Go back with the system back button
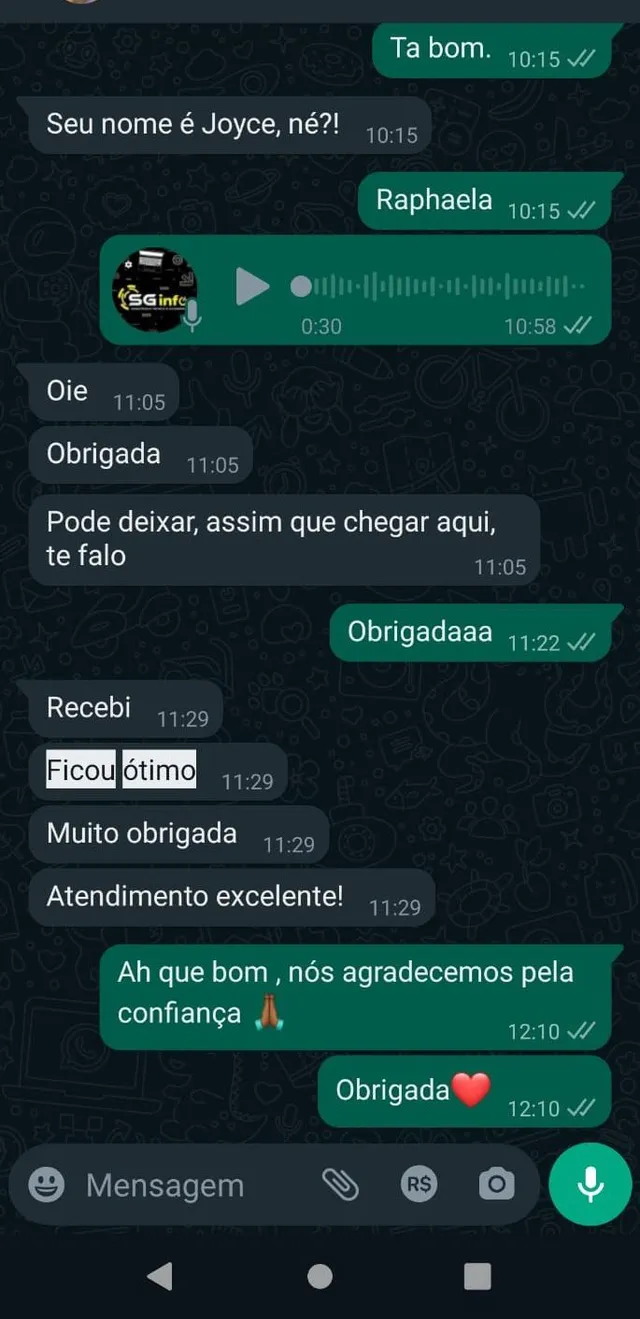This screenshot has height=1319, width=640. click(160, 1275)
